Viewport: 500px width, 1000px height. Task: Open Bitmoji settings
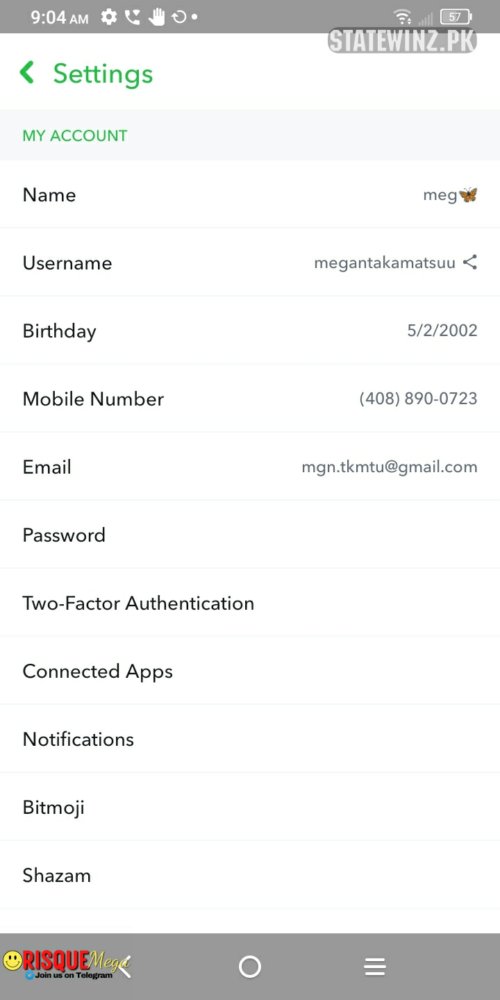click(250, 807)
